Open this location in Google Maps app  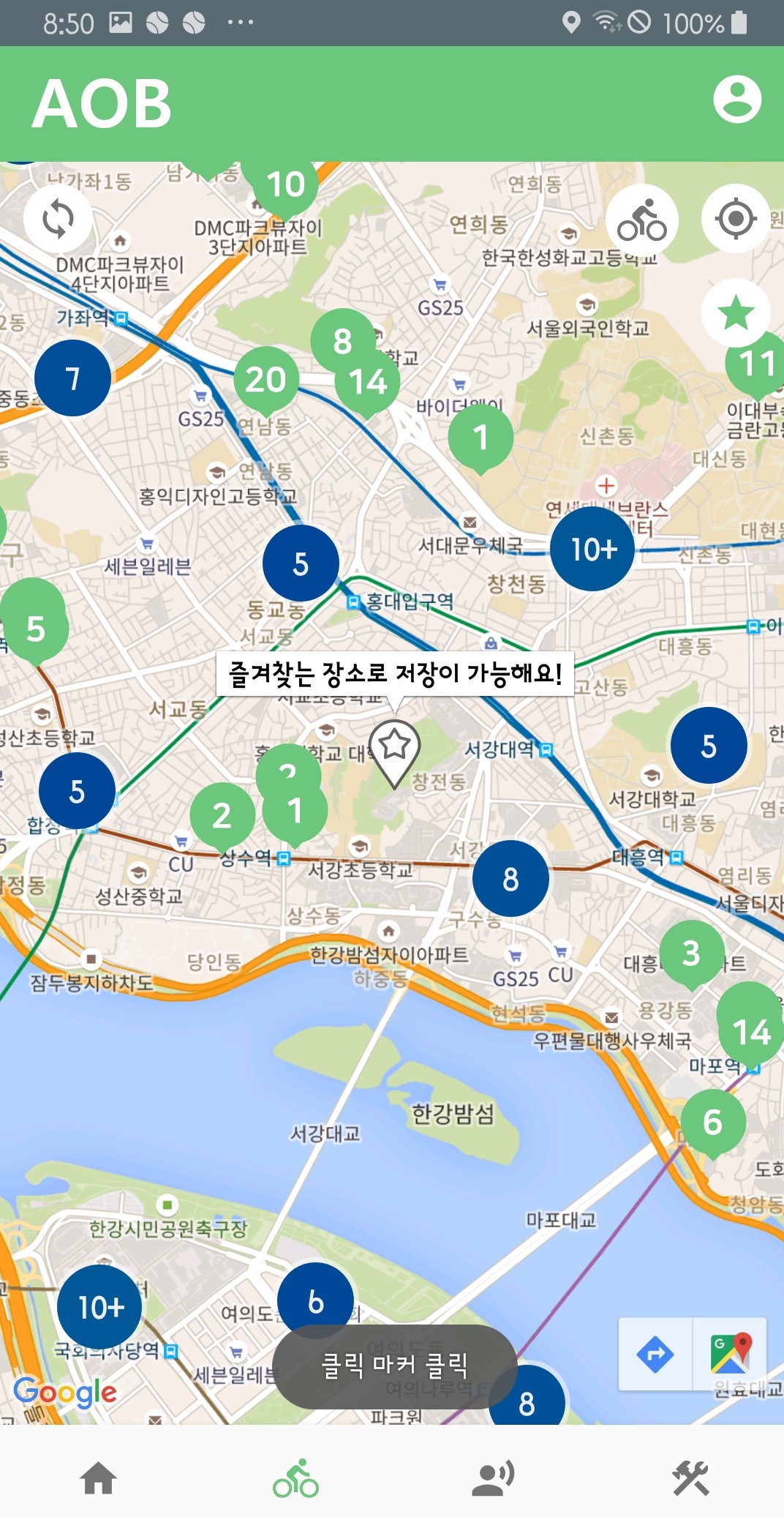[x=730, y=1354]
